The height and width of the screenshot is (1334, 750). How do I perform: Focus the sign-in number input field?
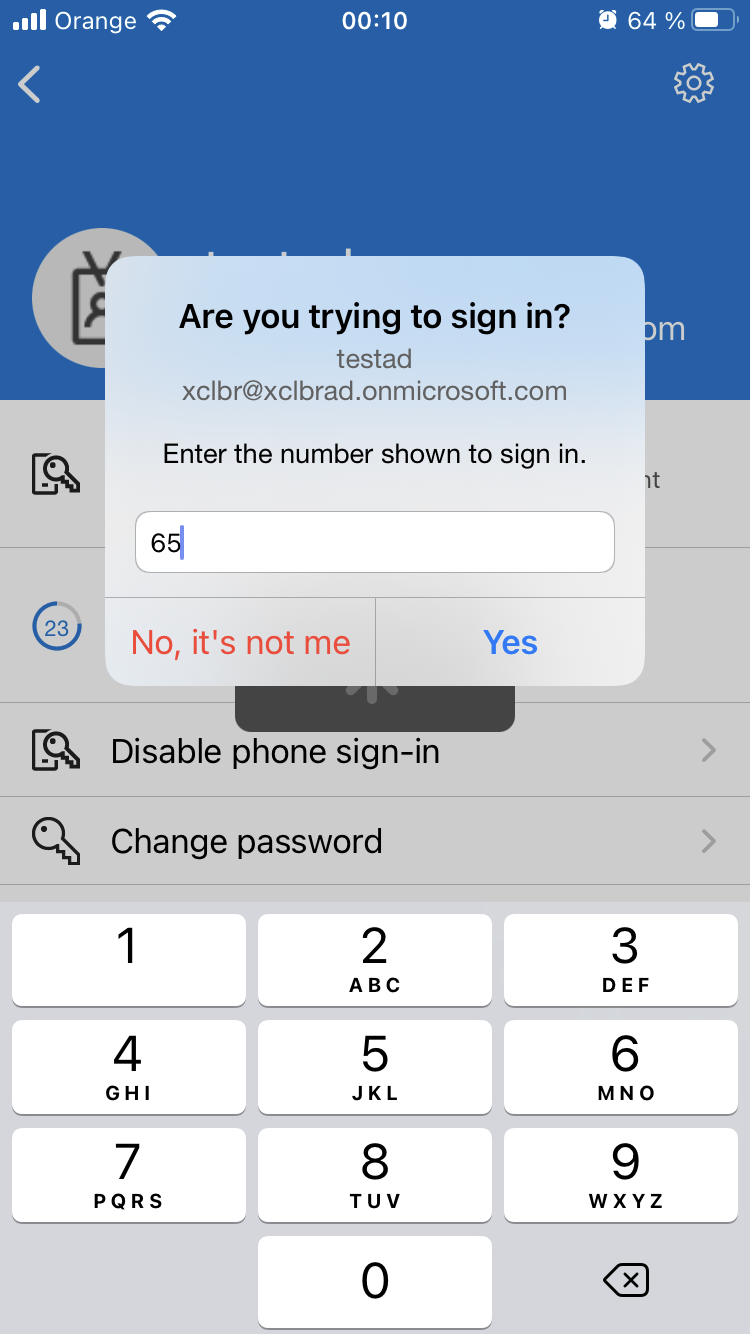point(375,542)
